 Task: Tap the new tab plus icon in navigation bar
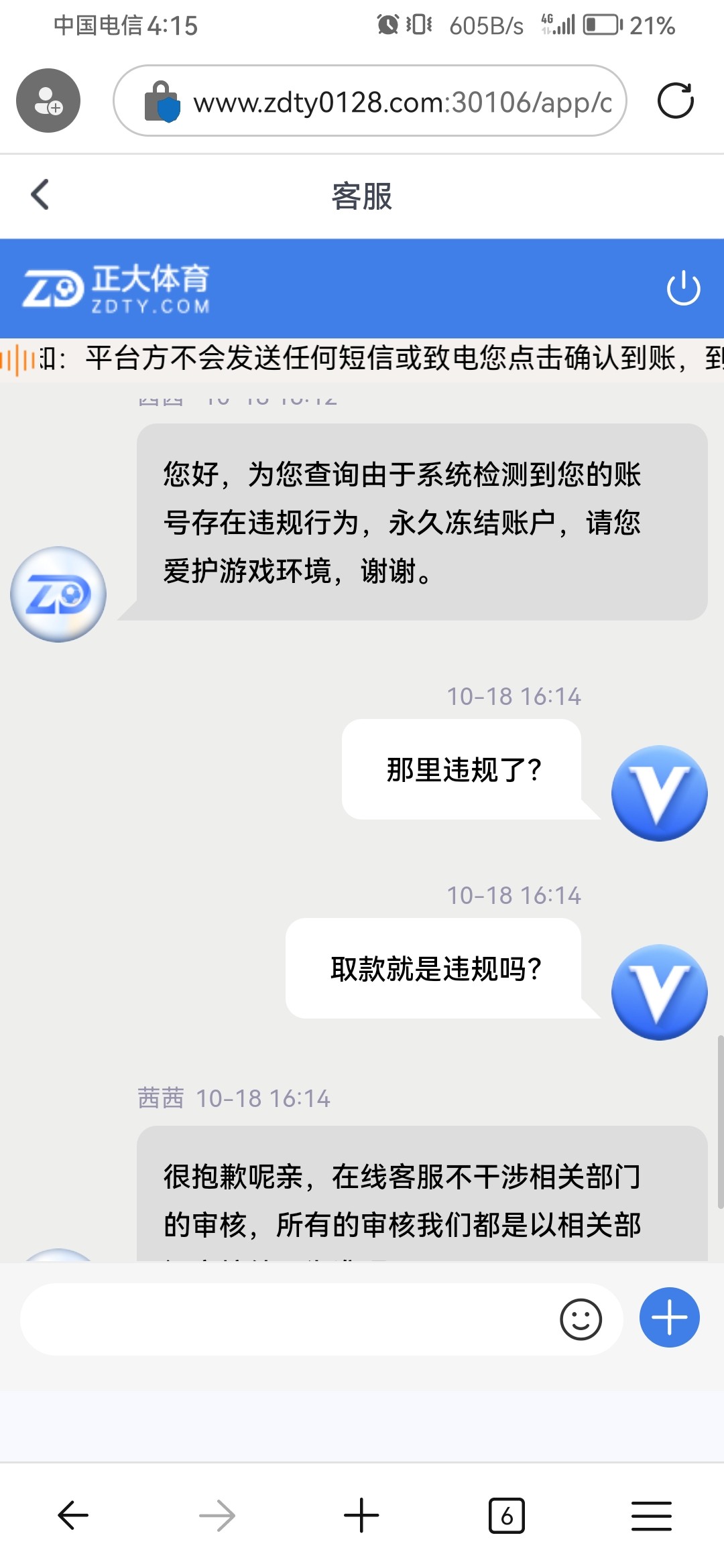[361, 1514]
